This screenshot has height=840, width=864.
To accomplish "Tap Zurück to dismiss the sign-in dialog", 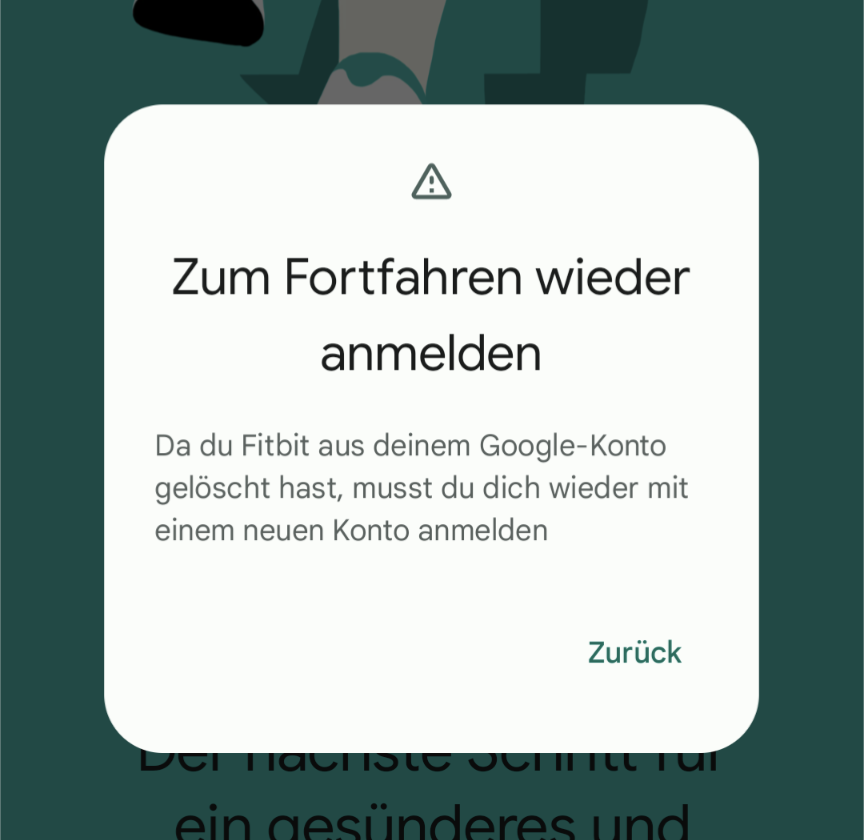I will 634,653.
